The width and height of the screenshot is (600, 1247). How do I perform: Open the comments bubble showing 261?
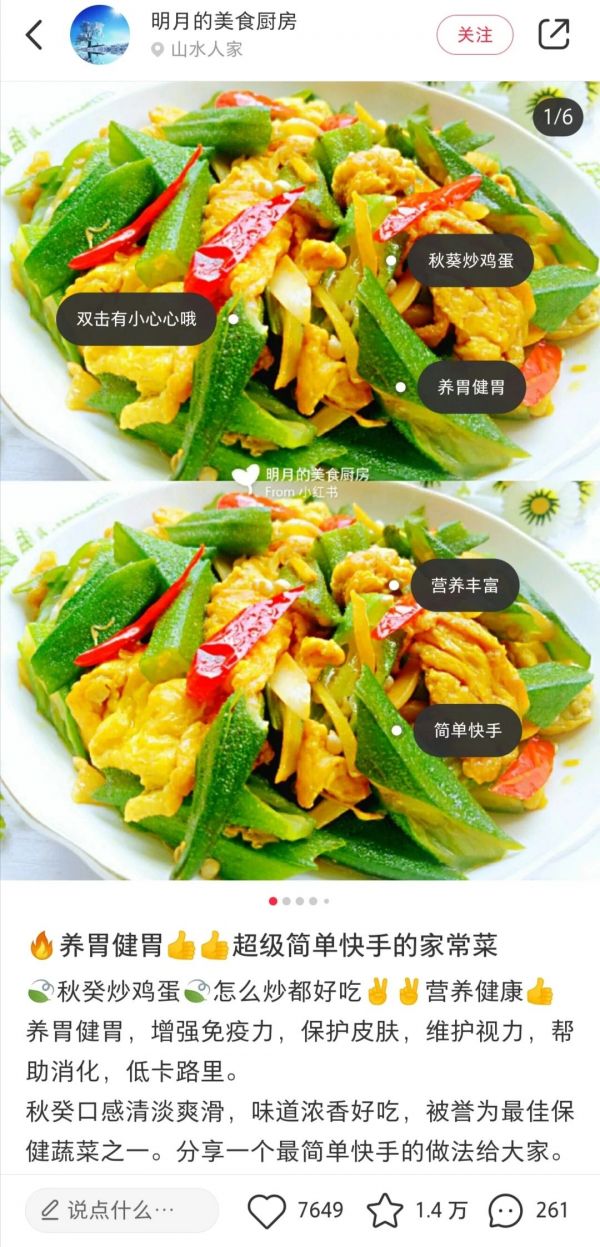[506, 1210]
